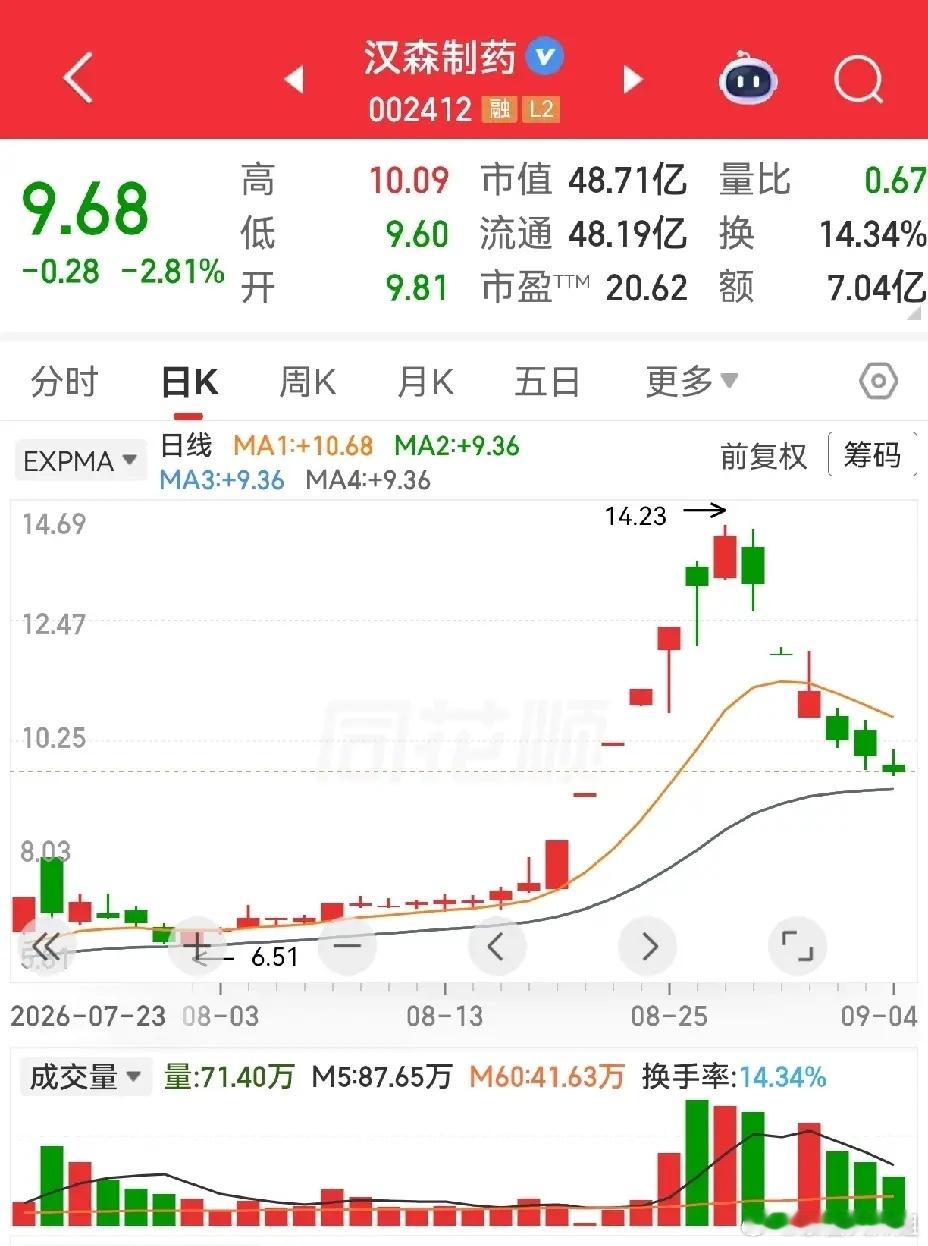The height and width of the screenshot is (1246, 928).
Task: Open stock search
Action: tap(859, 78)
